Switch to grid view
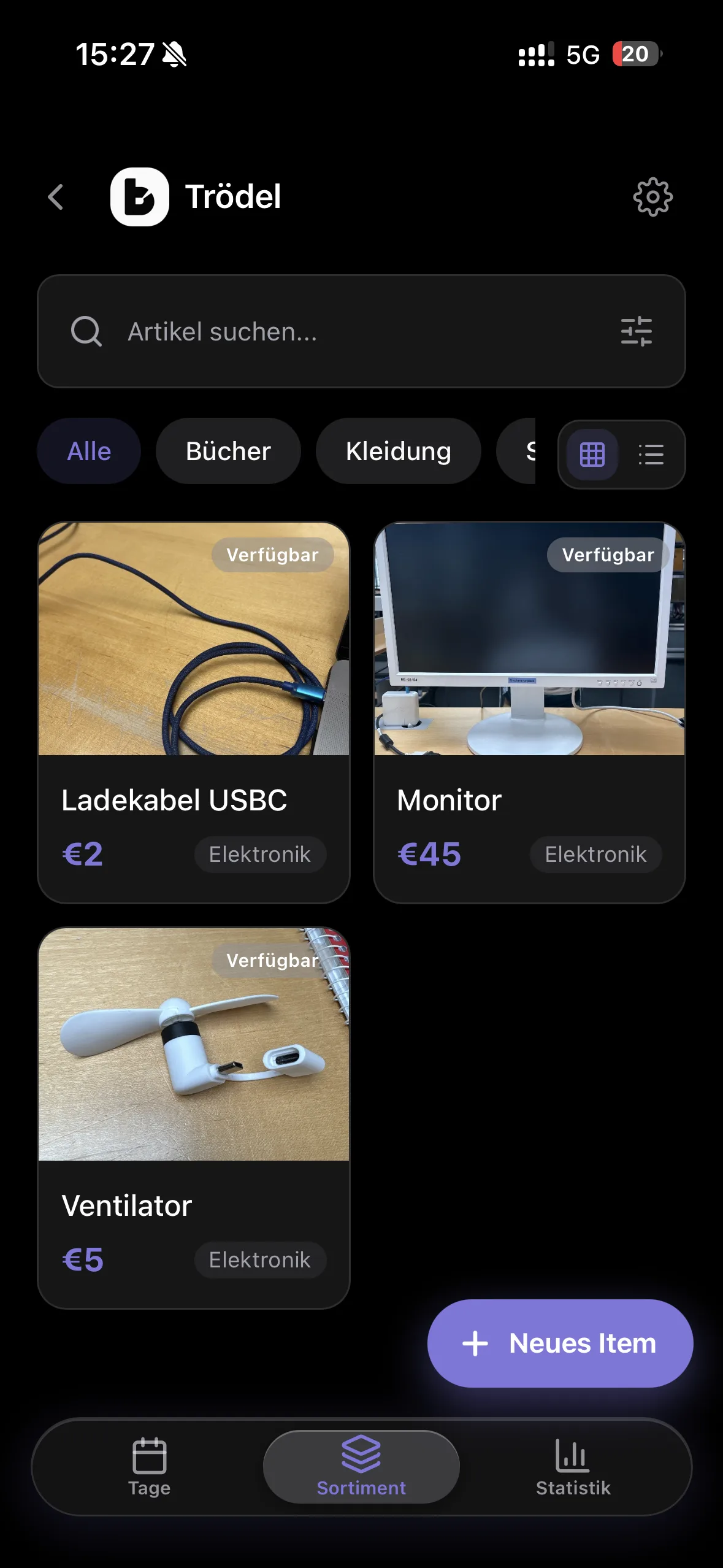 [x=592, y=455]
